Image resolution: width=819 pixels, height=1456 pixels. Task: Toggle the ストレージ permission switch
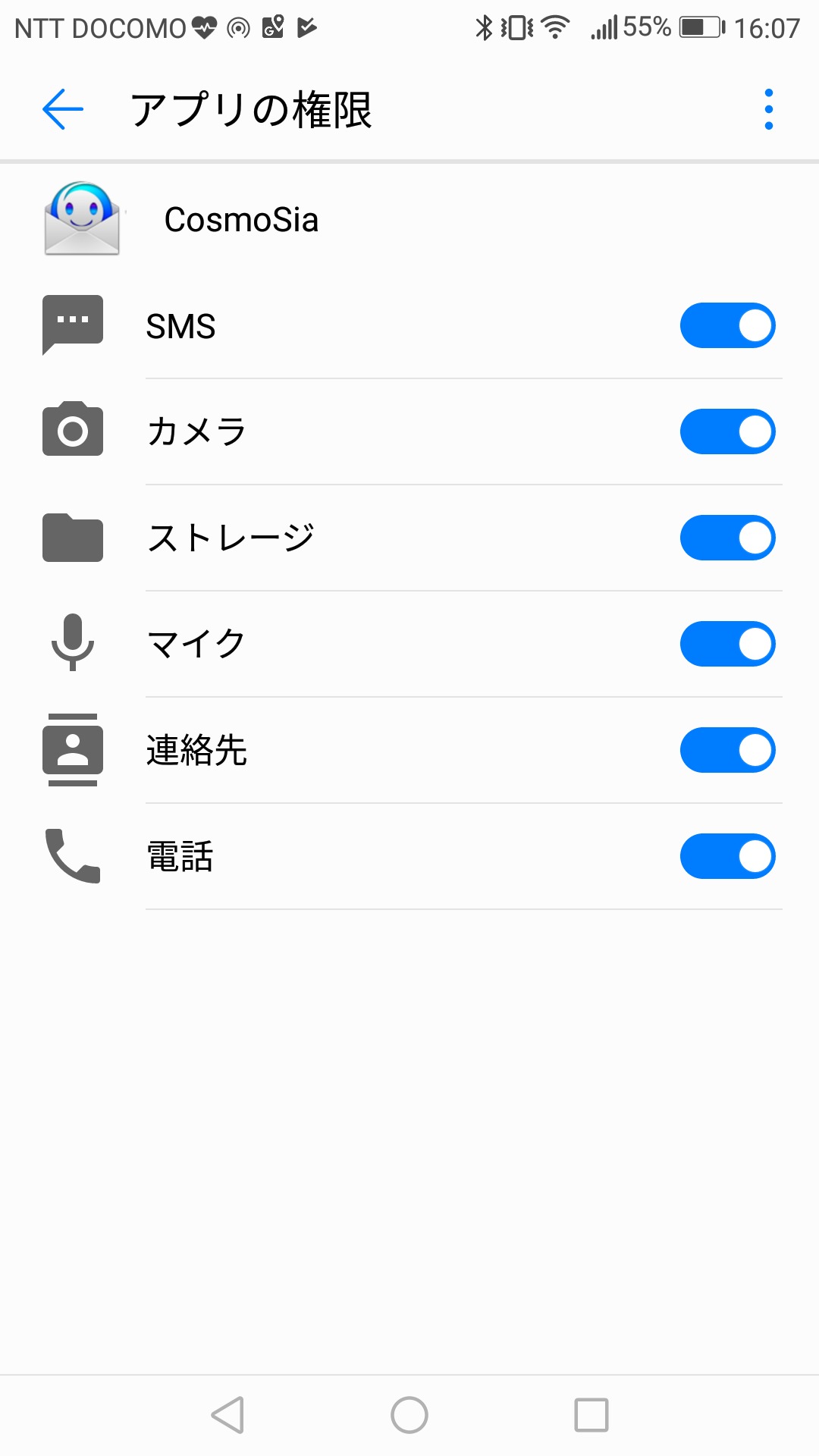pos(727,538)
